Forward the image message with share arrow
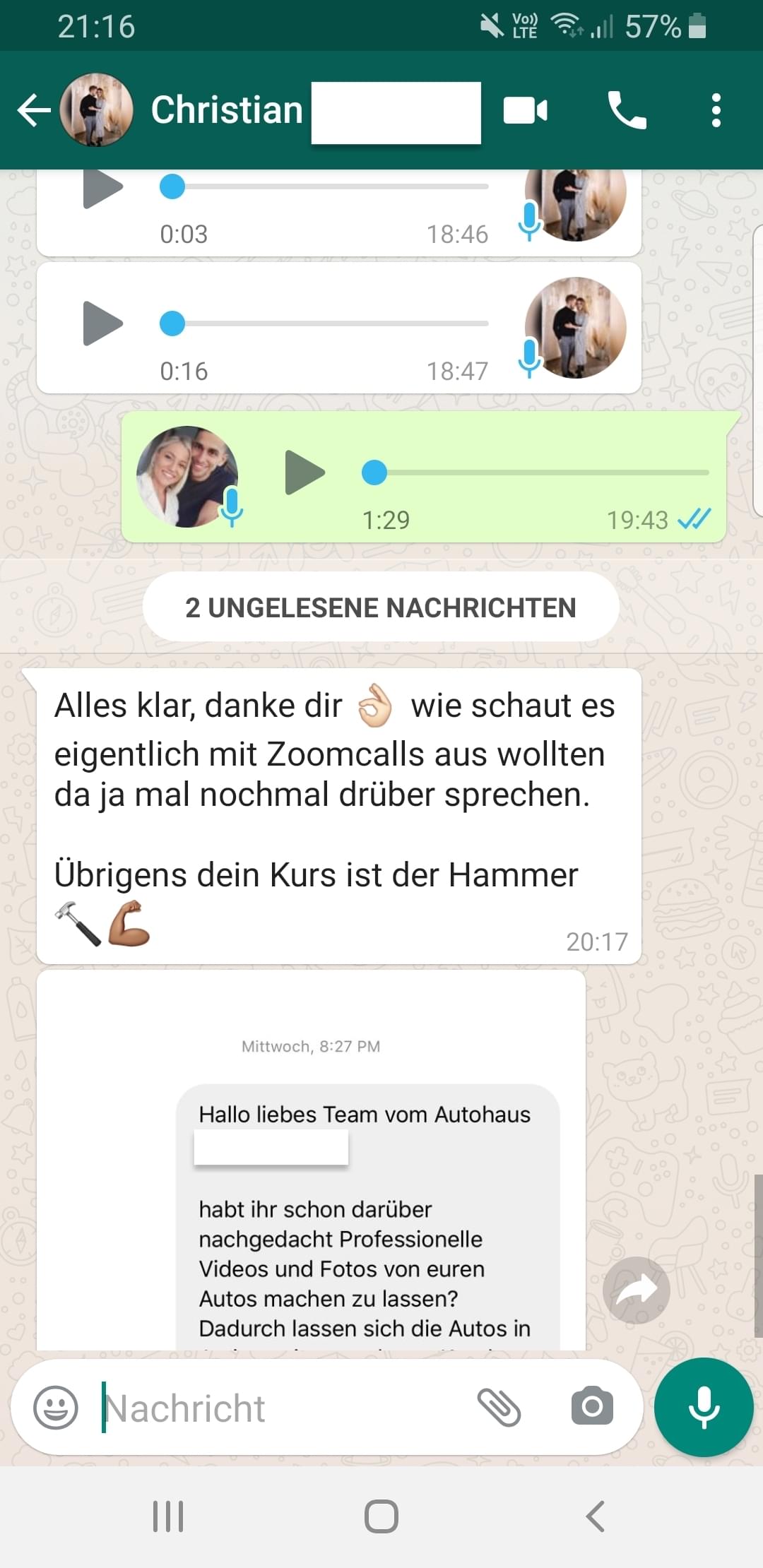This screenshot has height=1568, width=763. (x=636, y=1290)
